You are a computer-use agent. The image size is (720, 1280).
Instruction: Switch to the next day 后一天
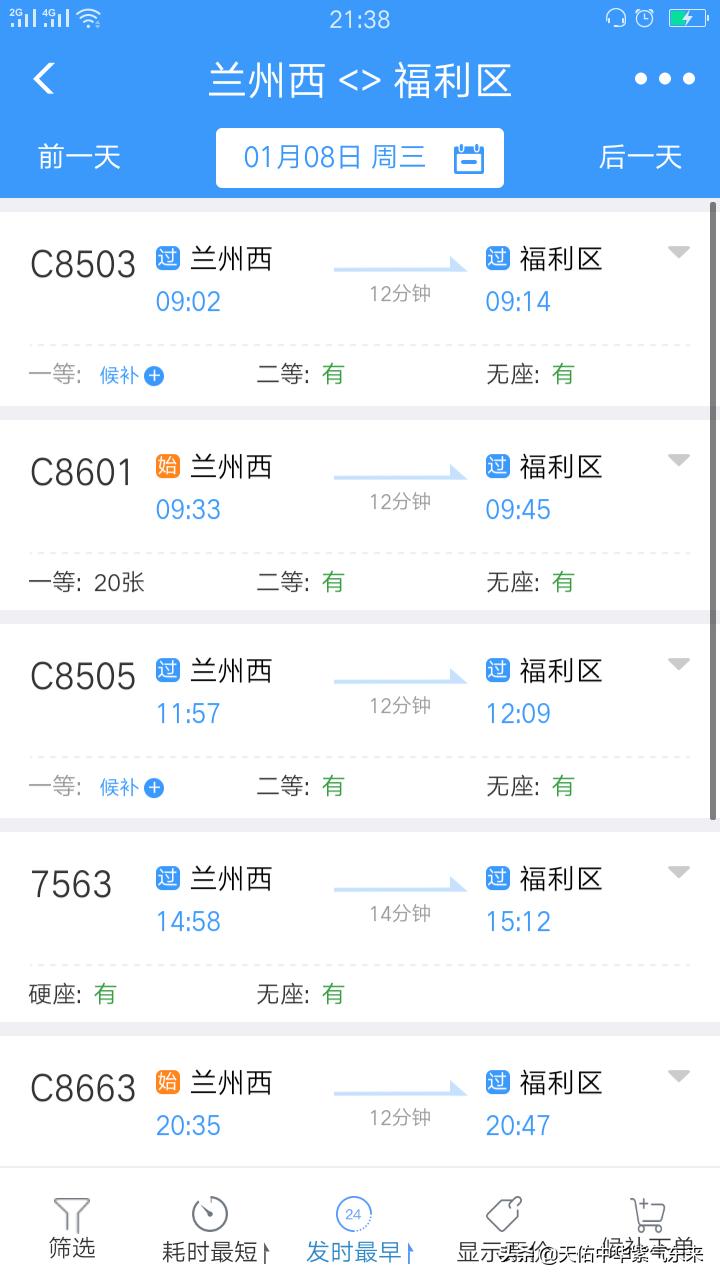tap(640, 157)
